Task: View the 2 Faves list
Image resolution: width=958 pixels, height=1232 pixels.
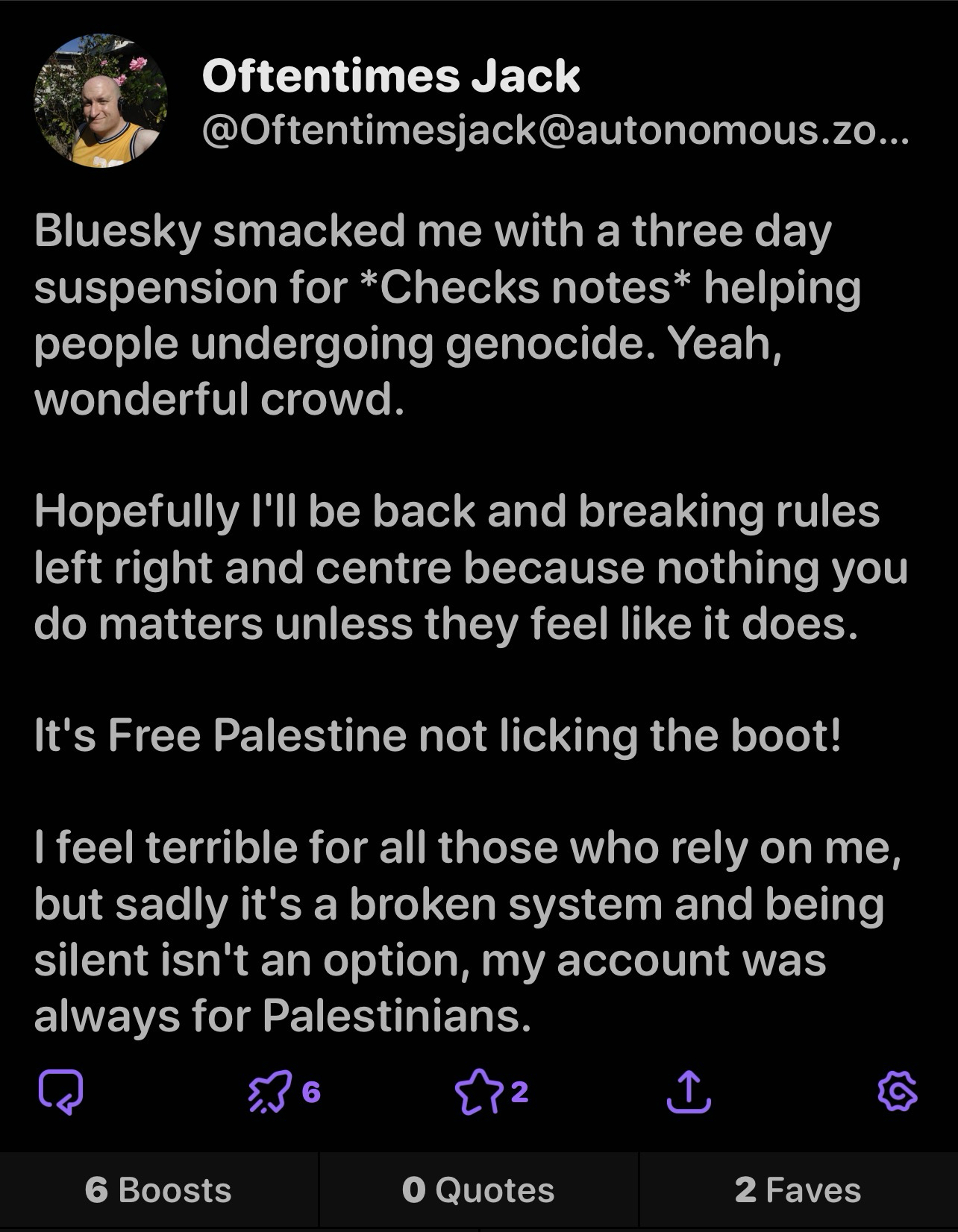Action: [798, 1190]
